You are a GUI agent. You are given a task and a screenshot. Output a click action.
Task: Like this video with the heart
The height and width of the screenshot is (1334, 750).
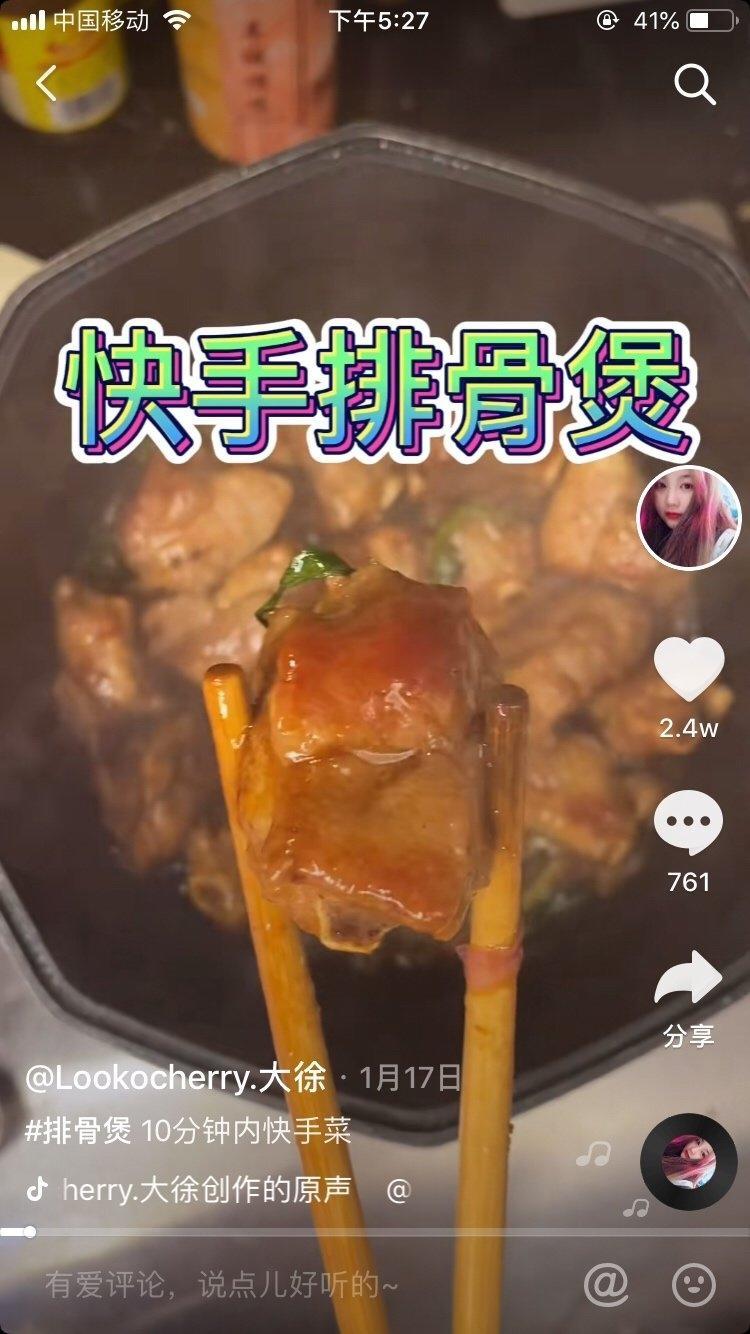pyautogui.click(x=688, y=670)
